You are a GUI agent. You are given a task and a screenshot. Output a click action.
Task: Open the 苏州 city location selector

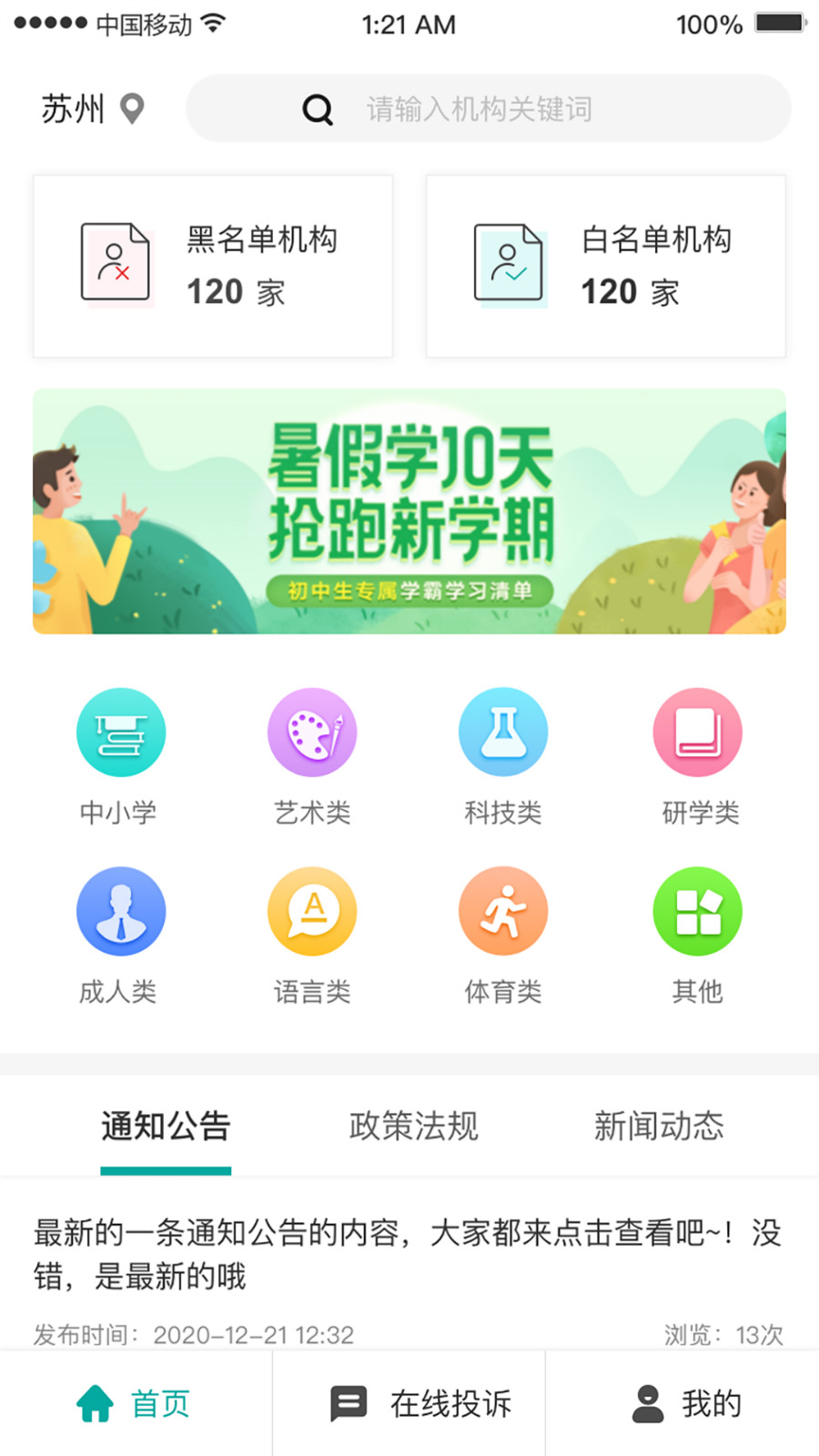pyautogui.click(x=91, y=109)
